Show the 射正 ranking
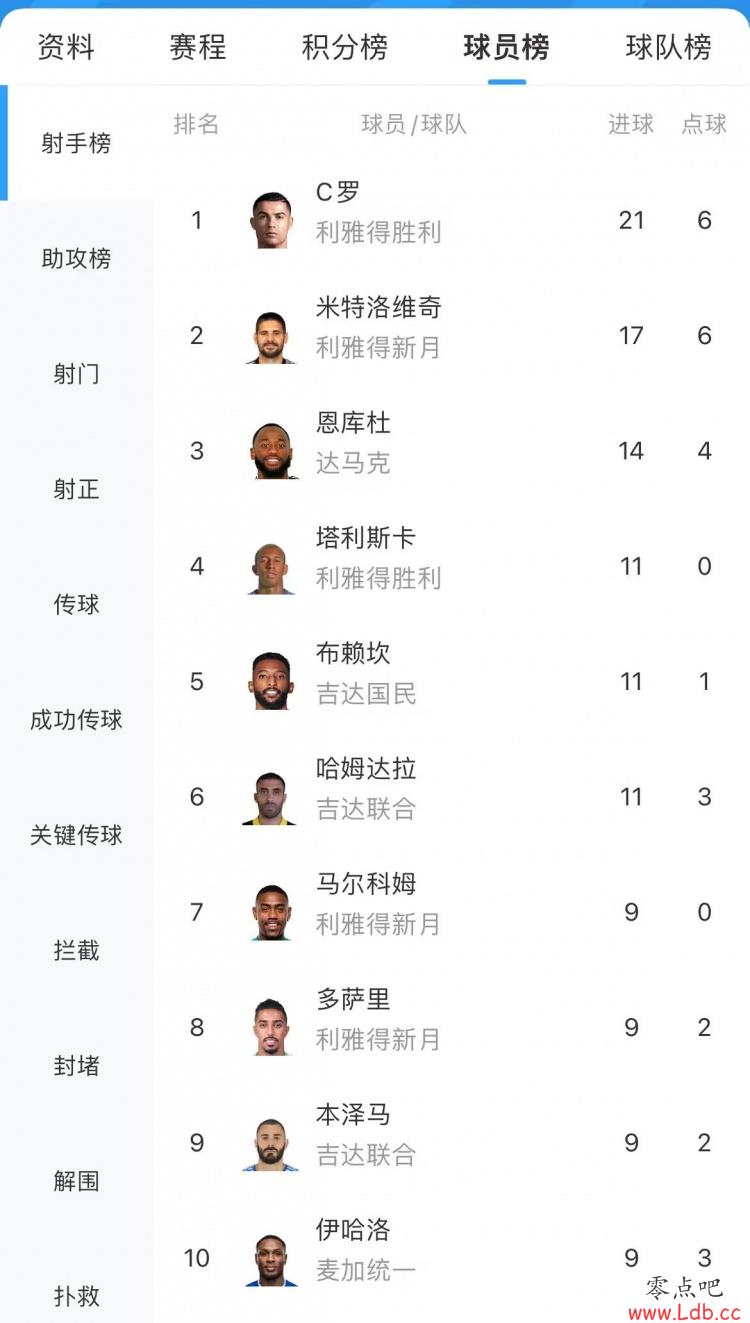This screenshot has height=1323, width=750. tap(76, 489)
